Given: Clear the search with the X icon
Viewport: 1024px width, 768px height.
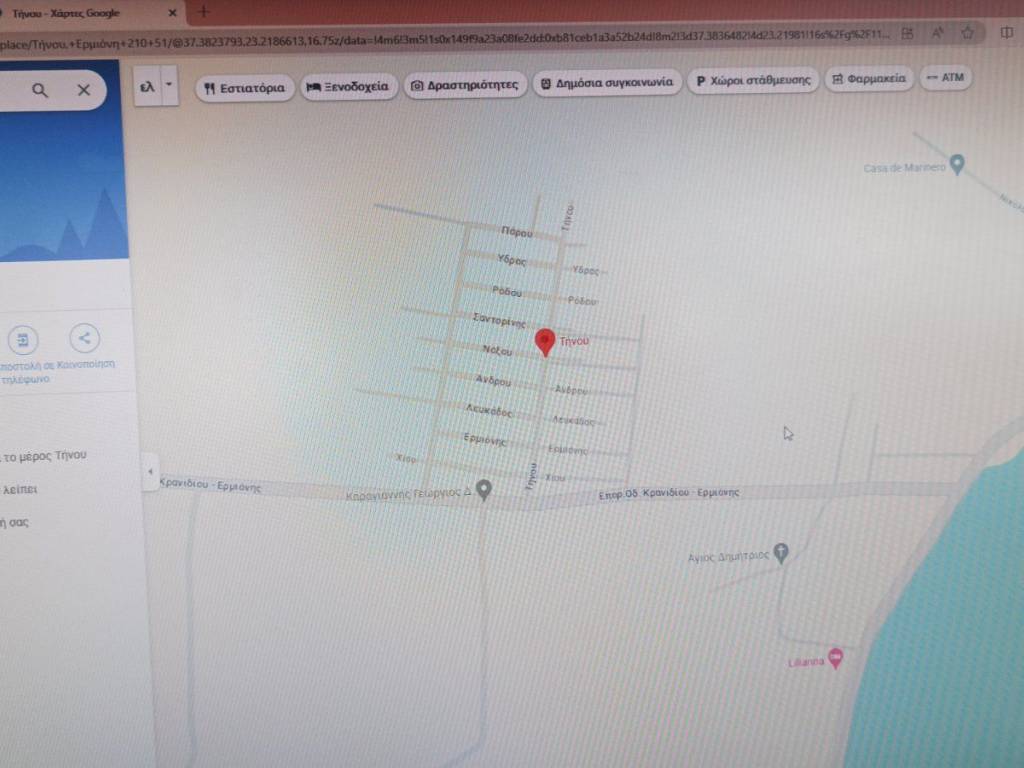Looking at the screenshot, I should (x=84, y=90).
